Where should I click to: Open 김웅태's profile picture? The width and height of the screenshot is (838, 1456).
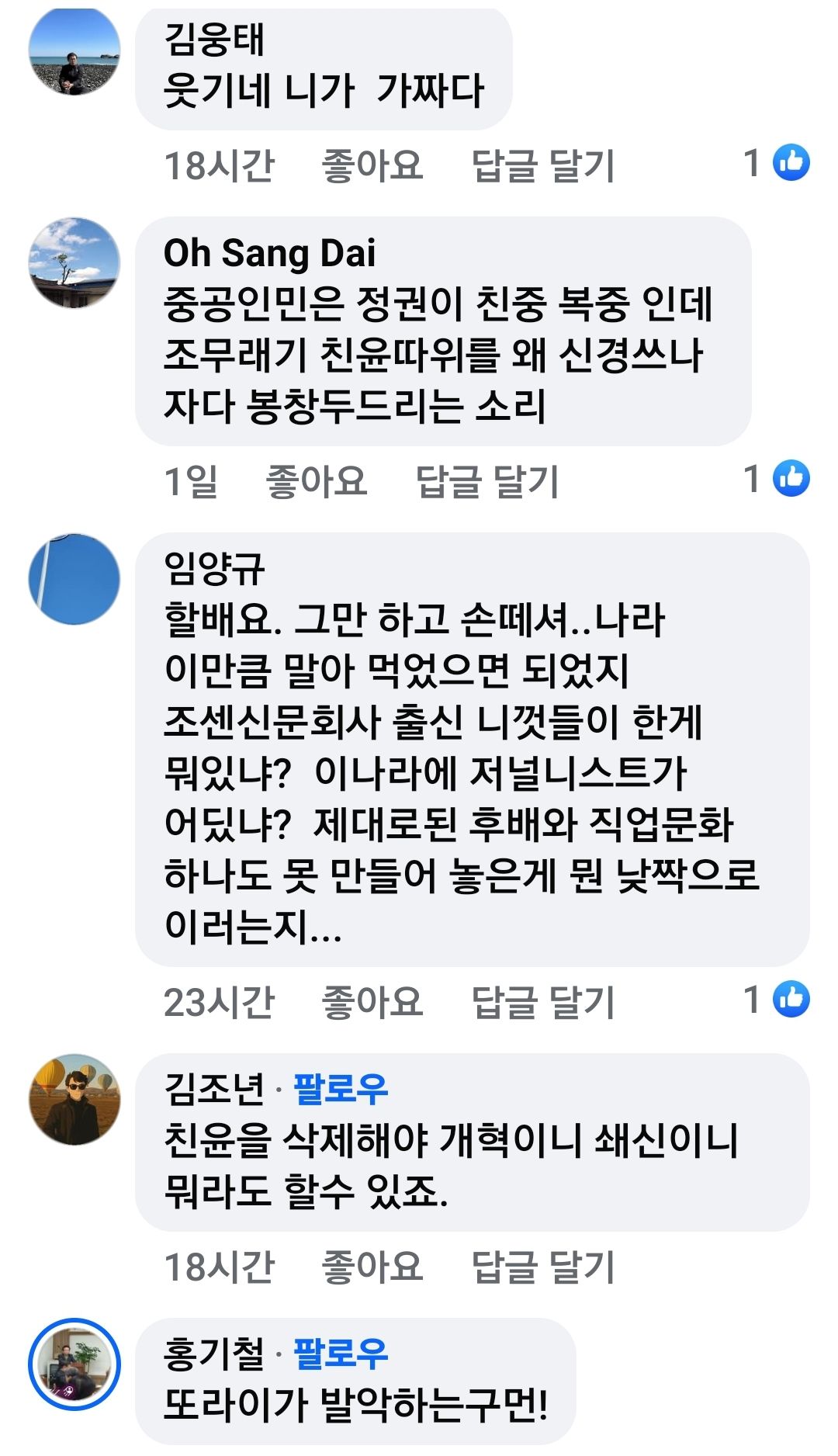tap(74, 50)
